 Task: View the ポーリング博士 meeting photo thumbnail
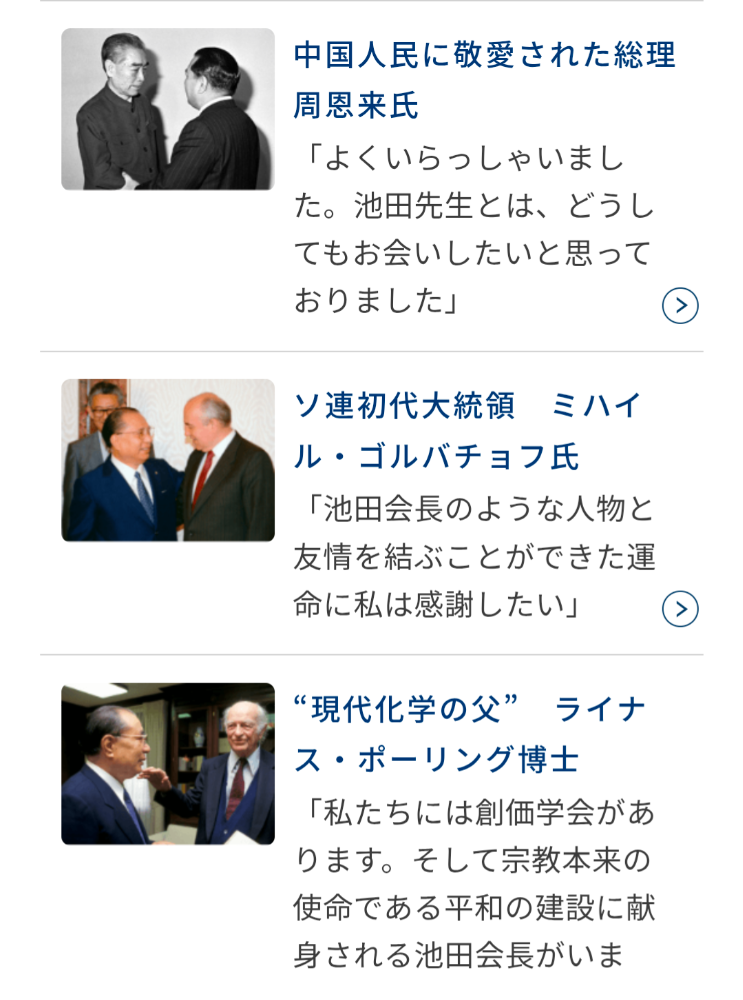click(168, 764)
